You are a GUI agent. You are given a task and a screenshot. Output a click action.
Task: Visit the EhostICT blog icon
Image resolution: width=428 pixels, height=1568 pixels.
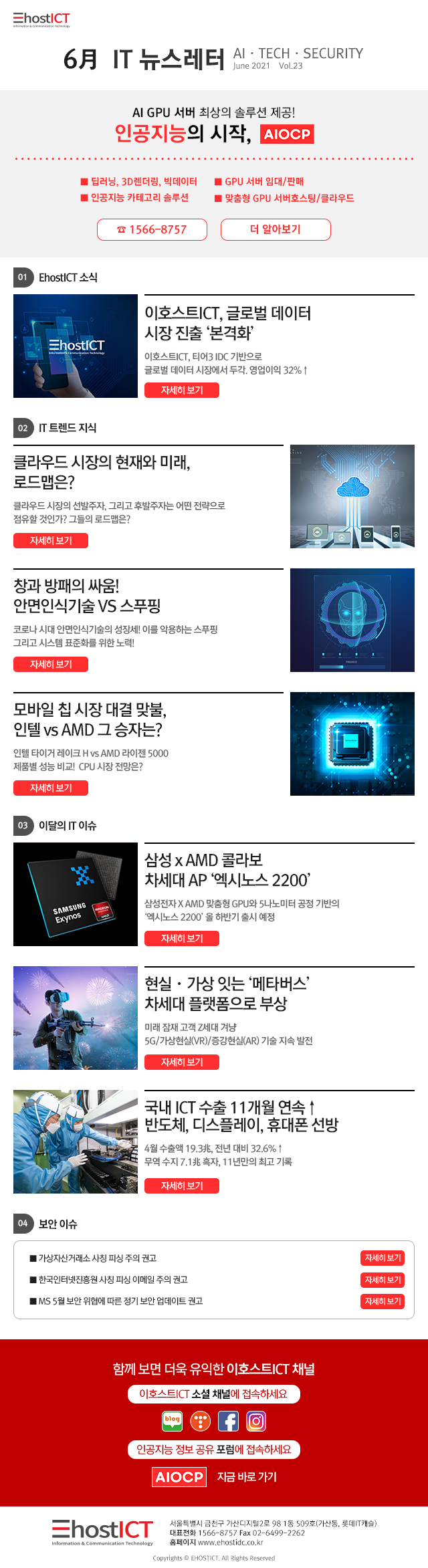pos(173,1420)
